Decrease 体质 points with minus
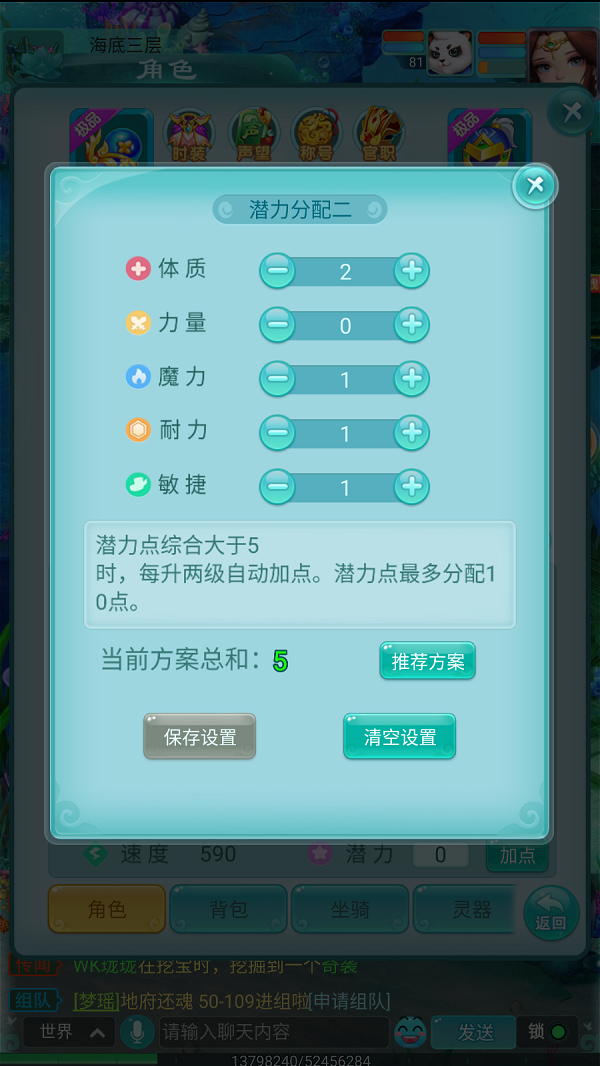Viewport: 600px width, 1066px height. [x=279, y=271]
